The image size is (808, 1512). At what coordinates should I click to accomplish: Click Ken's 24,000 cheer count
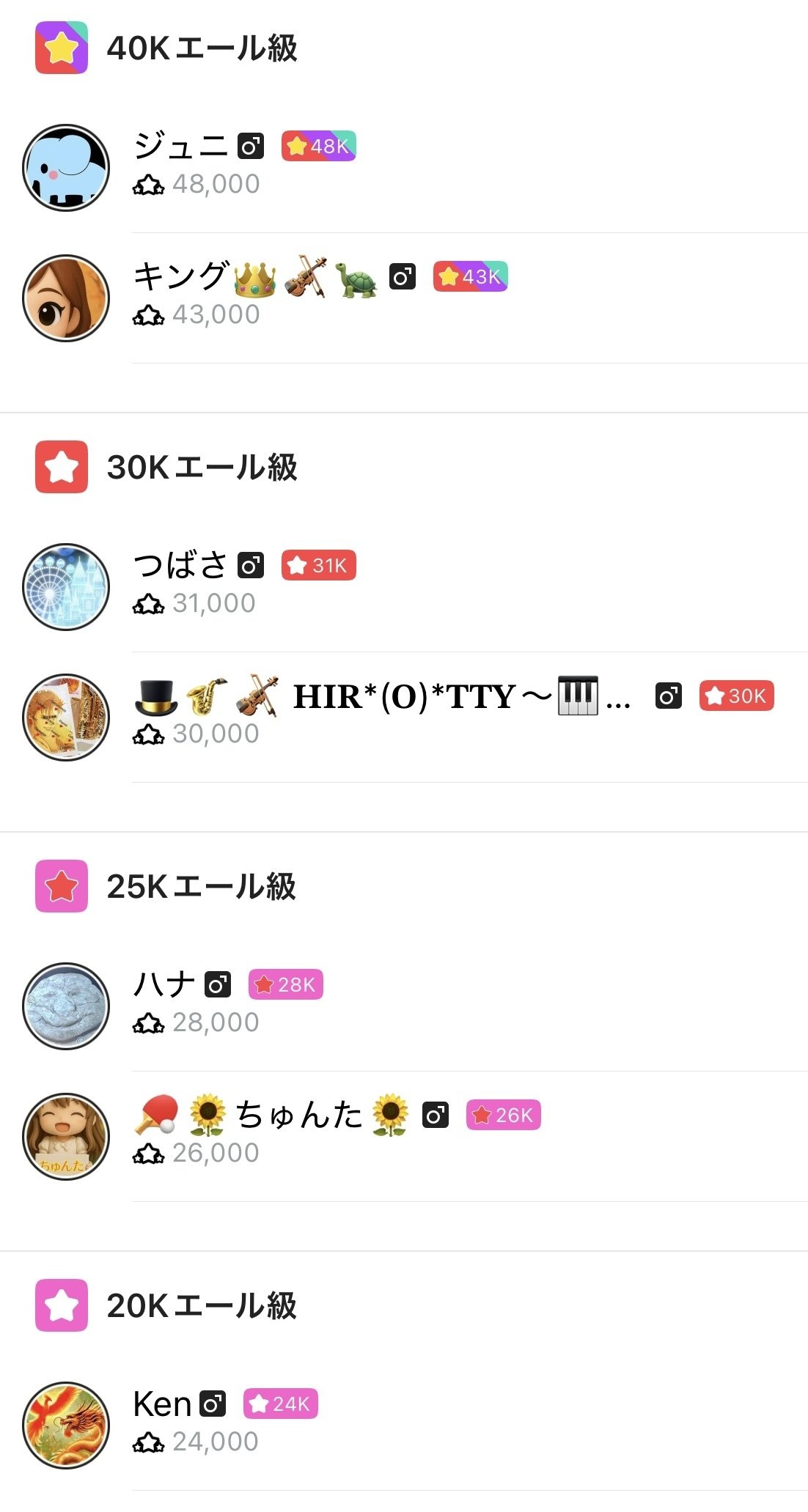[213, 1440]
